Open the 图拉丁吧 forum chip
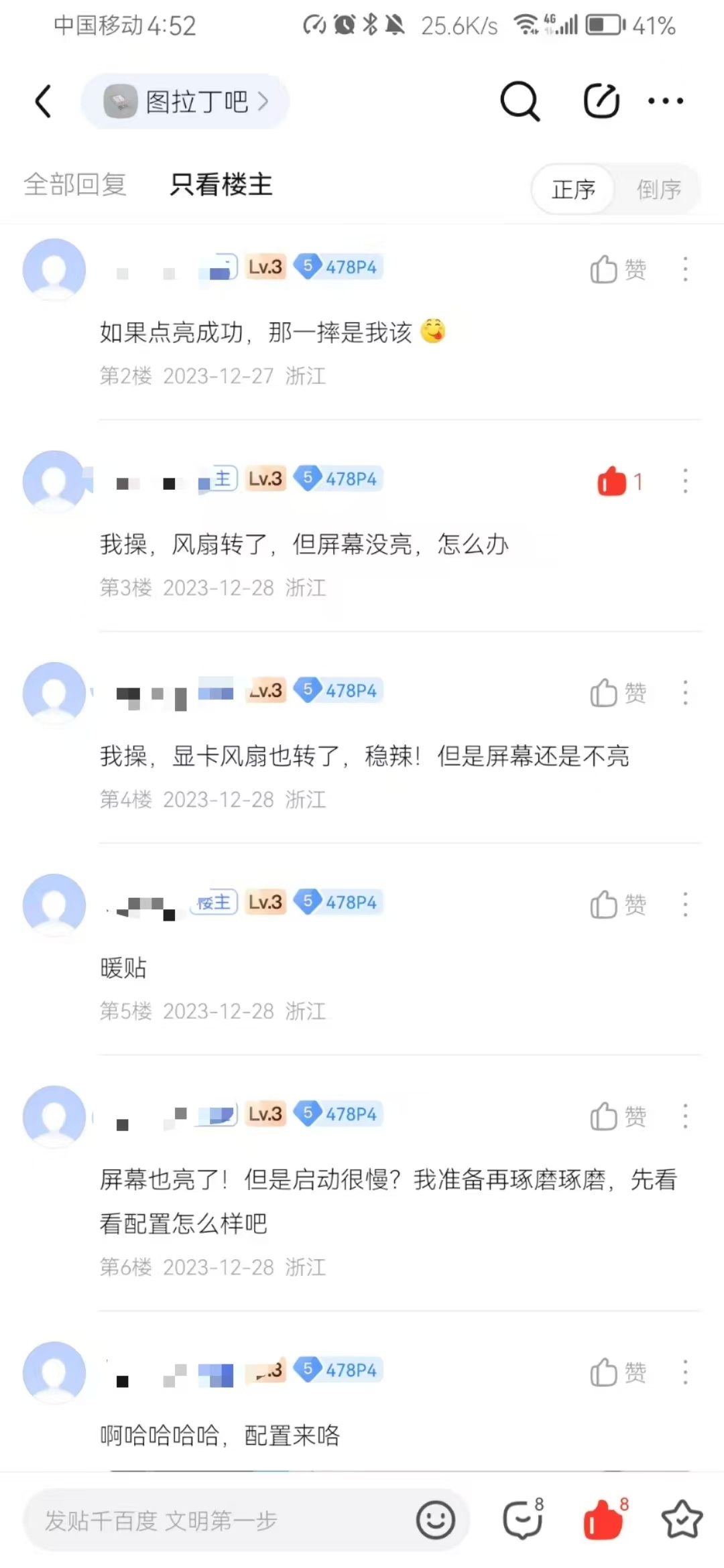This screenshot has width=724, height=1568. point(186,102)
